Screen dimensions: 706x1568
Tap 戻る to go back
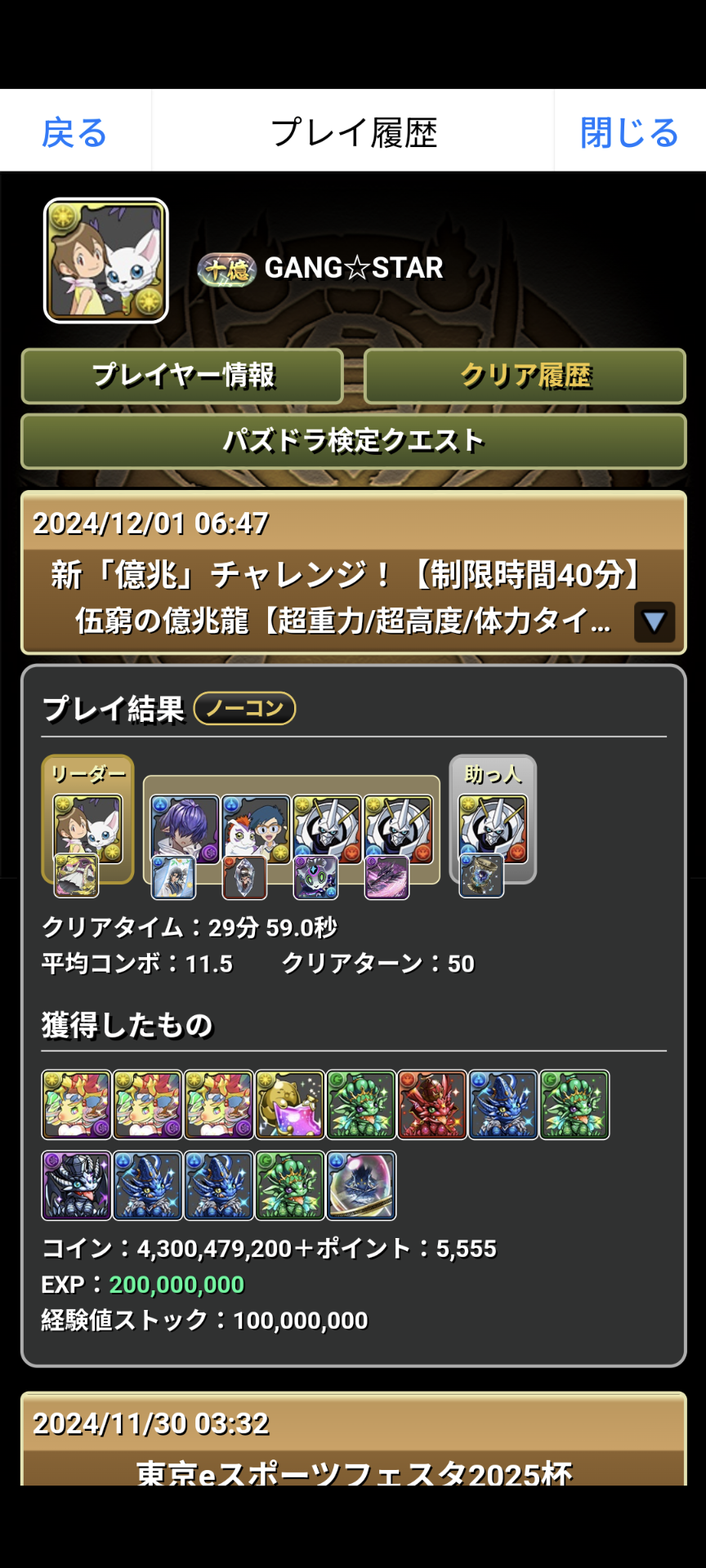[x=74, y=132]
